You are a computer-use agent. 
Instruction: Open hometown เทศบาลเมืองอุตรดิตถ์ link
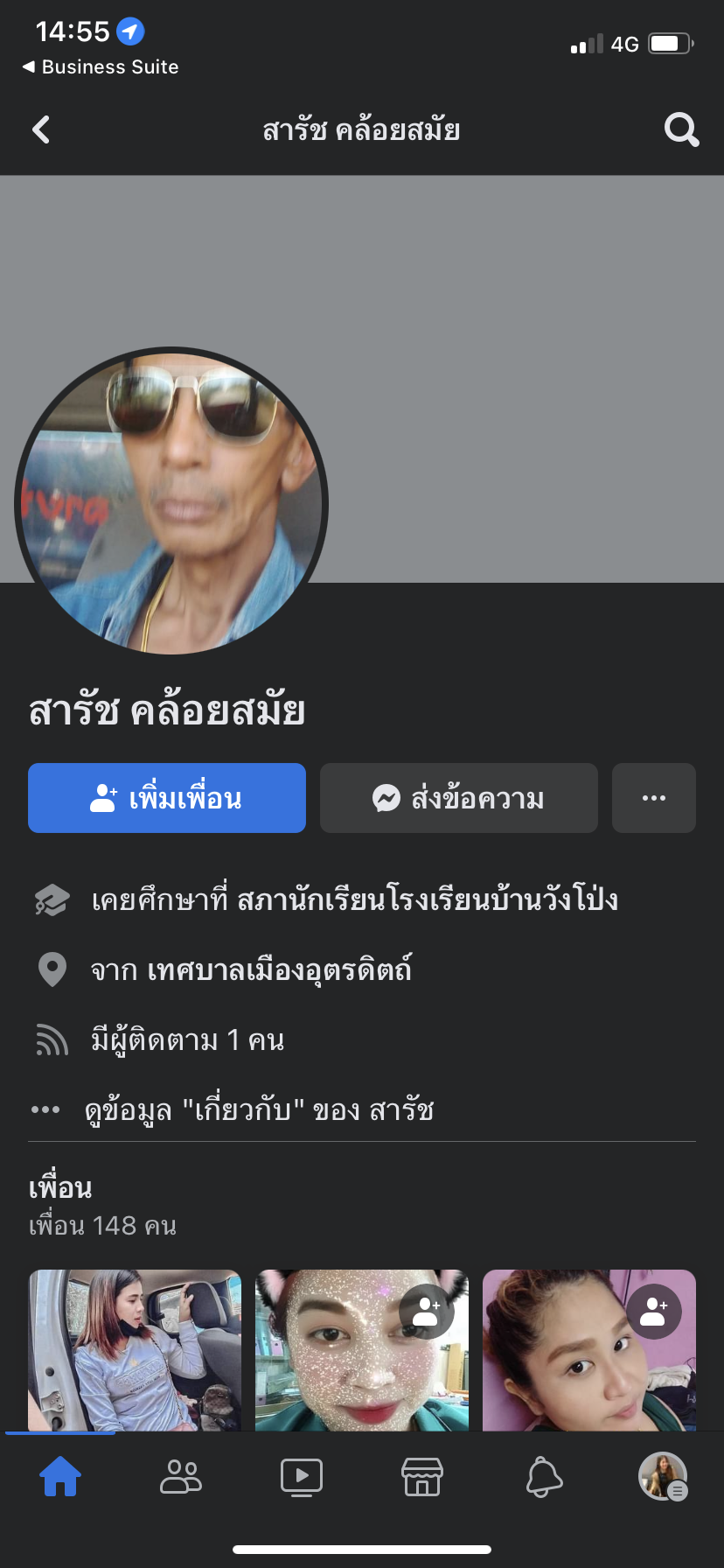[280, 969]
